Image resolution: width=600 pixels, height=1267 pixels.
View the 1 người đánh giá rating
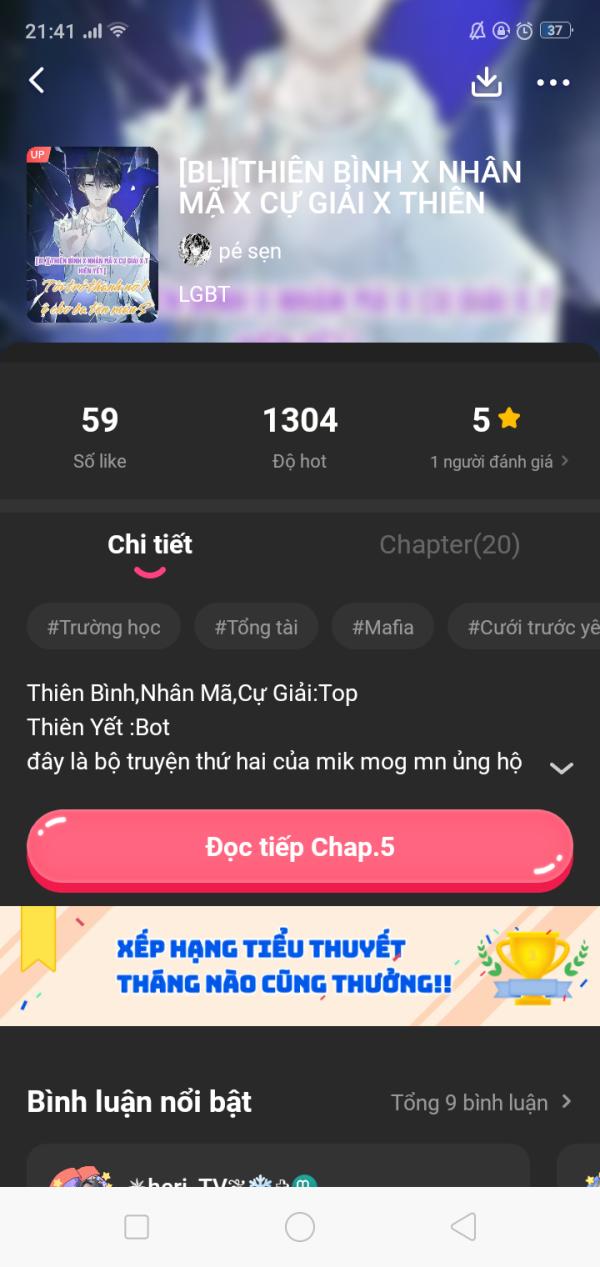pos(499,461)
